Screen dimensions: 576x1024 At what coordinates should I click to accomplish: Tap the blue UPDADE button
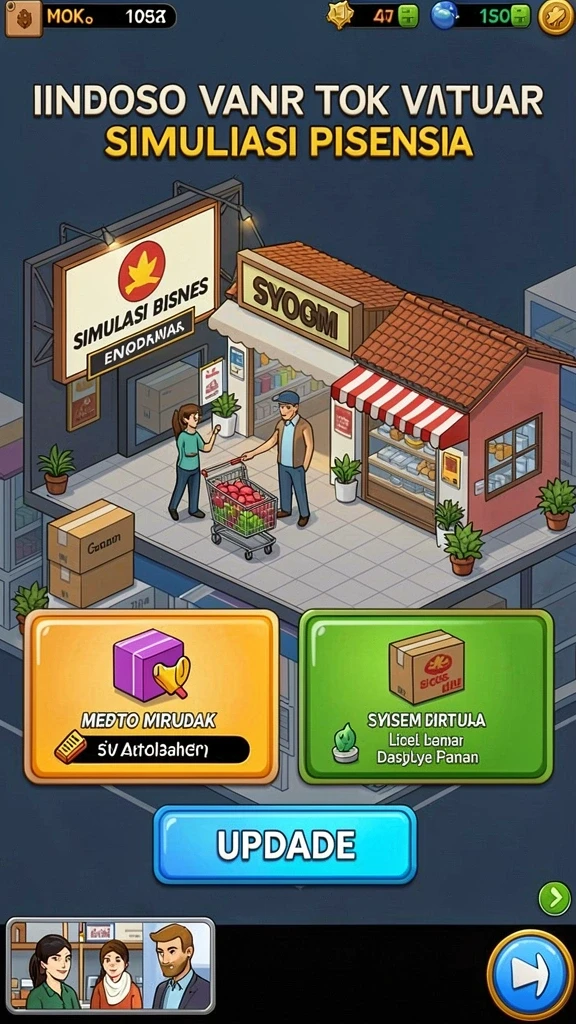point(285,844)
